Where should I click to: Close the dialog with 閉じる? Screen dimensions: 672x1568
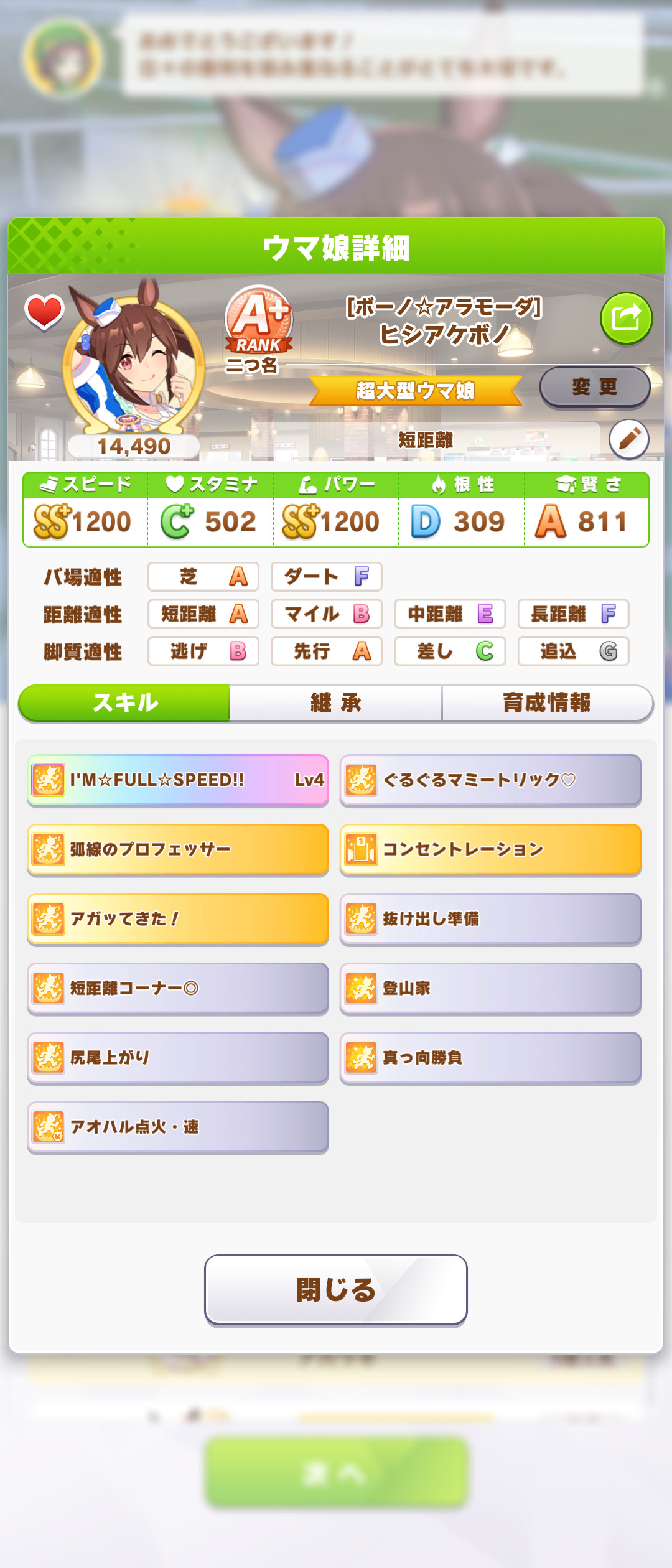[336, 1289]
